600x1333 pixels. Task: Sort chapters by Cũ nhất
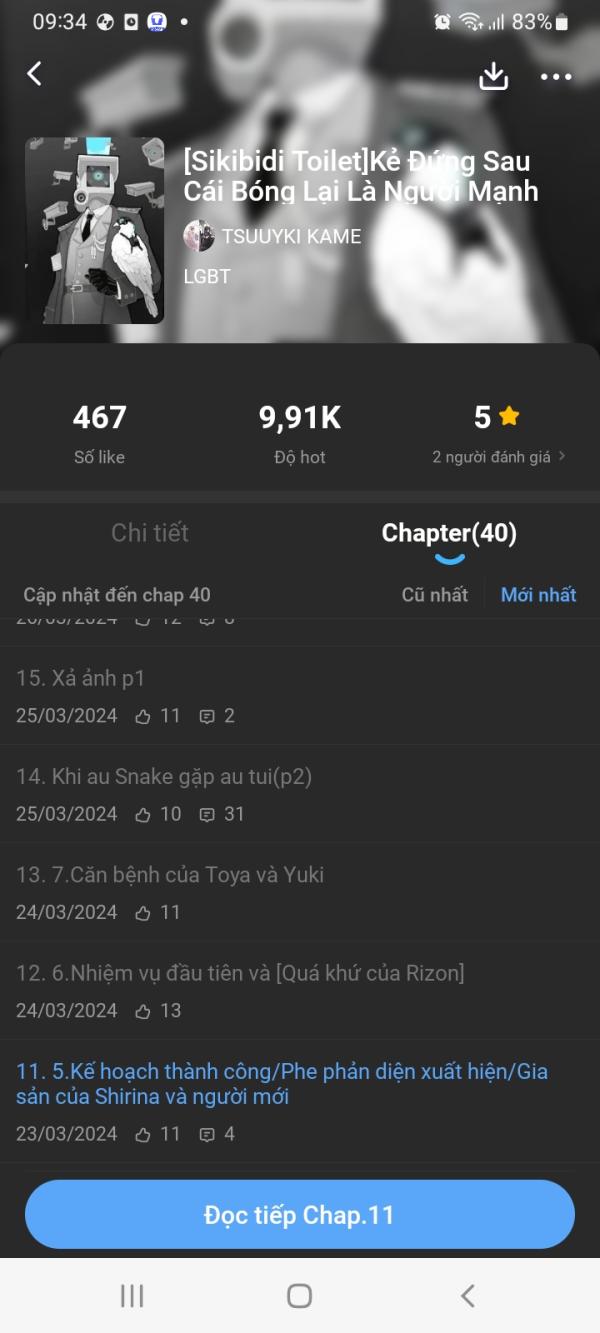(x=434, y=595)
